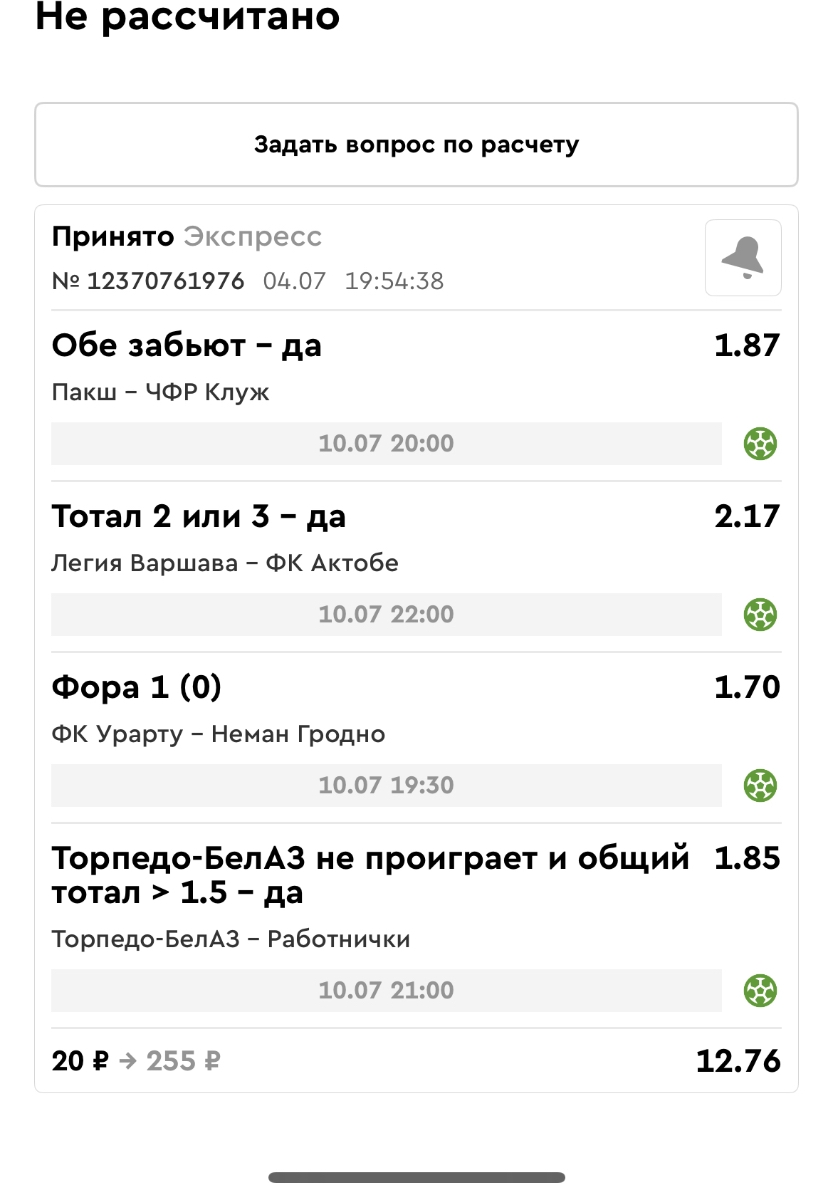
Task: Open the notification bell for this bet
Action: pos(743,258)
